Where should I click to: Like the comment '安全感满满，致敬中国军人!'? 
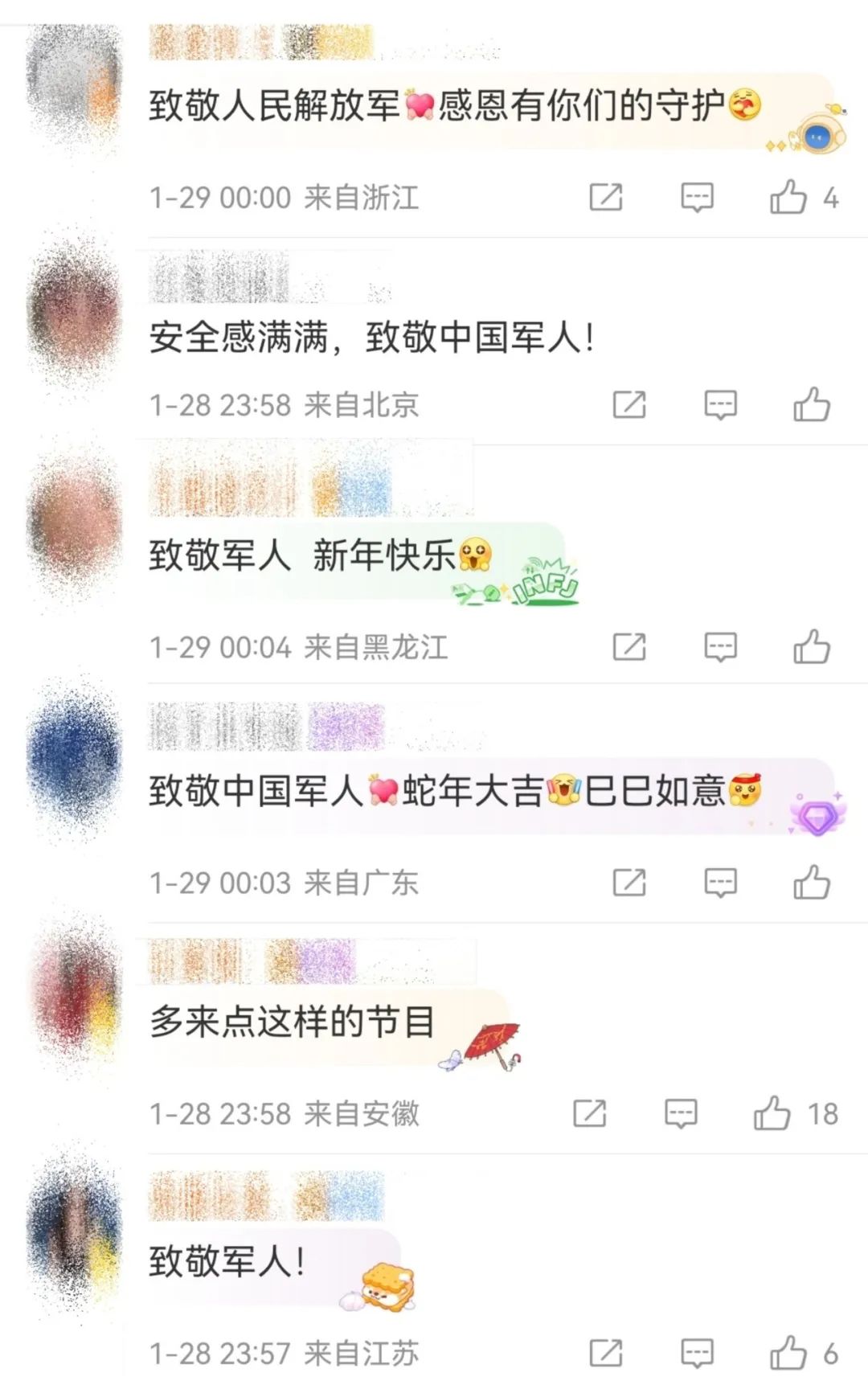pos(812,404)
